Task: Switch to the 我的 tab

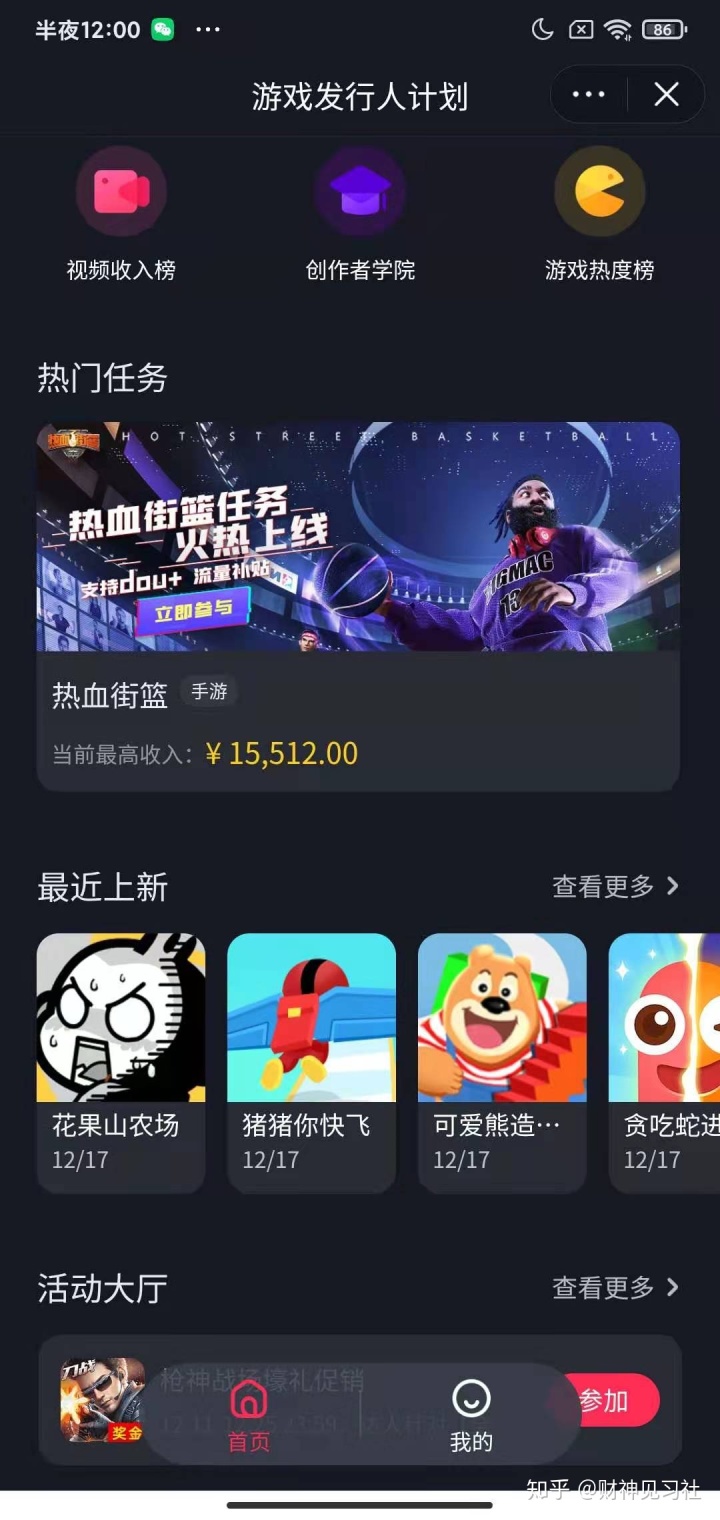Action: tap(471, 1415)
